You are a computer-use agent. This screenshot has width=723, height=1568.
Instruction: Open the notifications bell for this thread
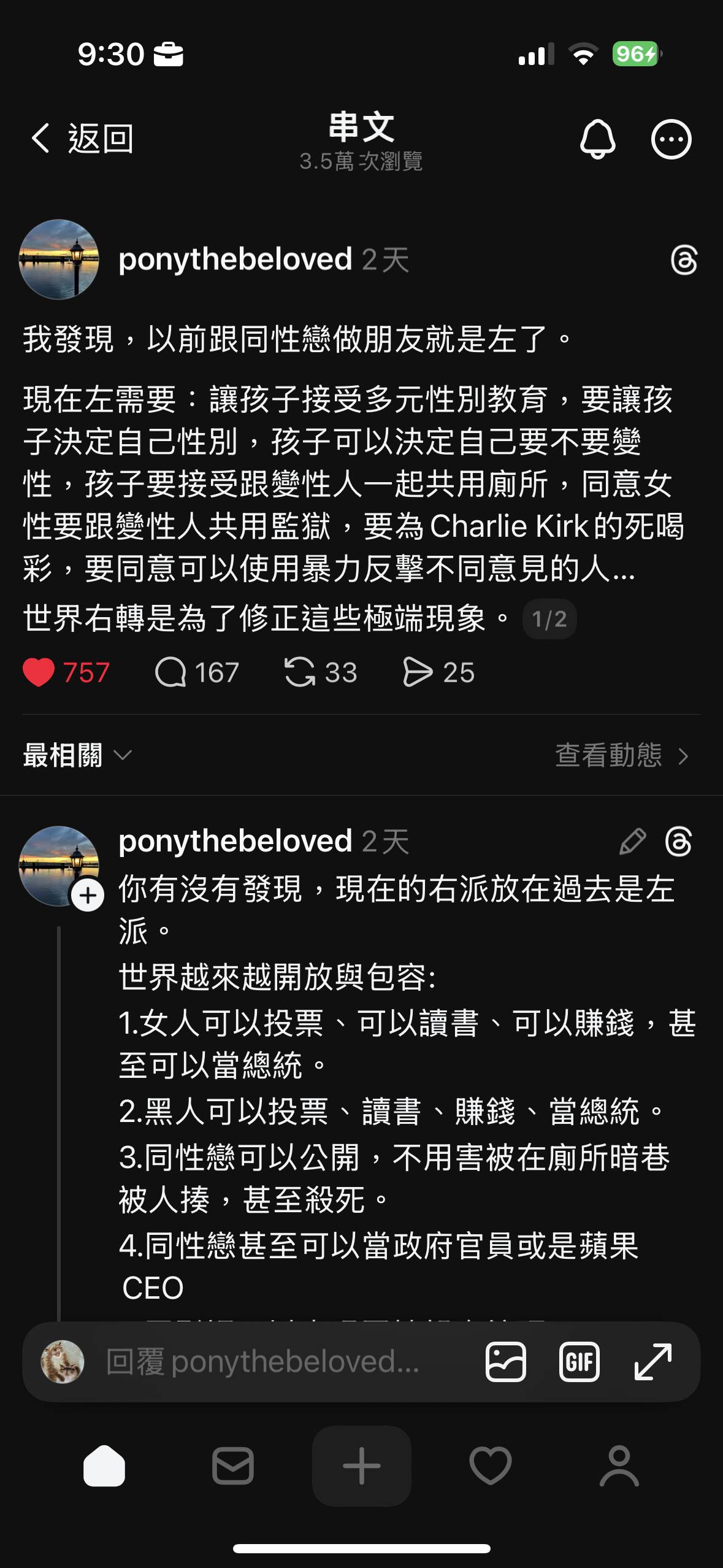[597, 139]
